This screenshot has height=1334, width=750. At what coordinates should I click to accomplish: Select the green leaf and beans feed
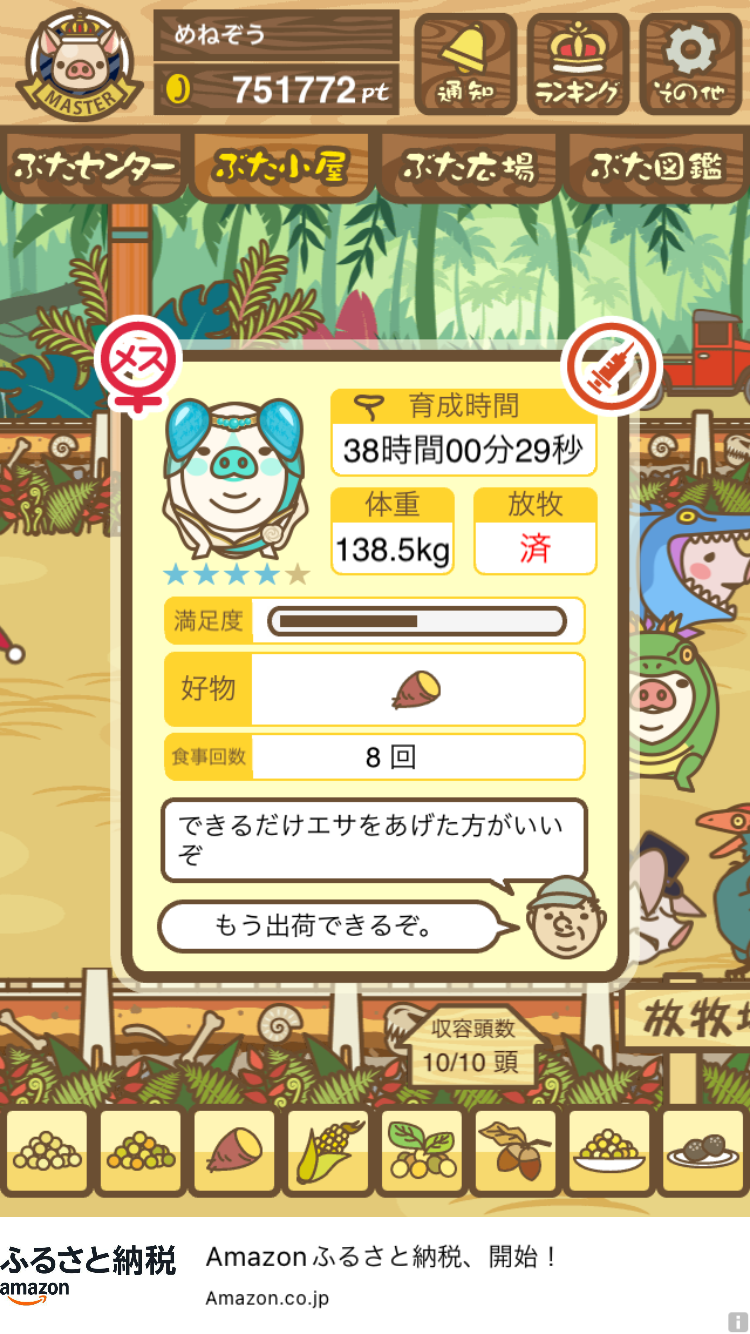(x=422, y=1152)
